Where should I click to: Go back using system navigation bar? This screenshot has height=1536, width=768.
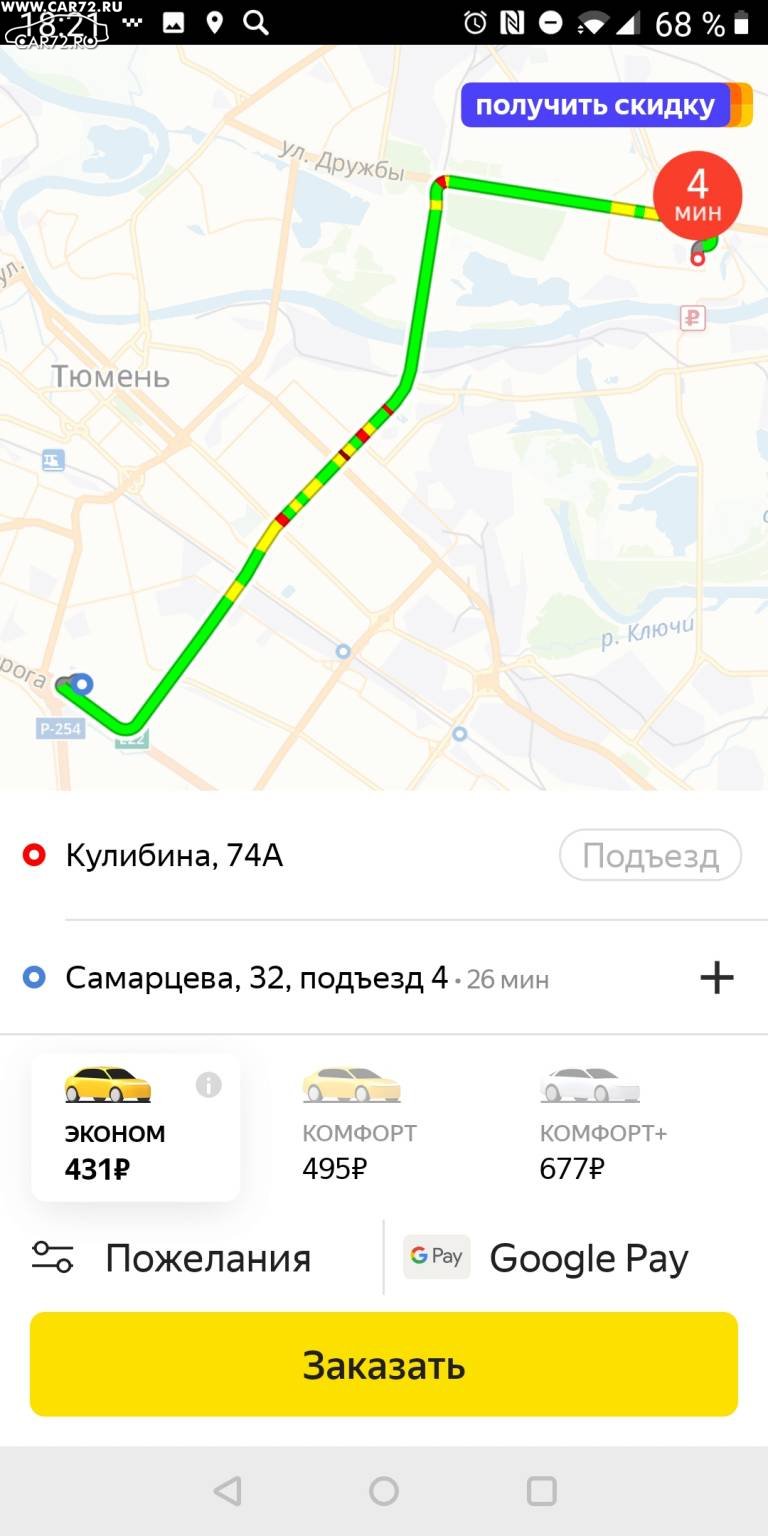tap(227, 1491)
